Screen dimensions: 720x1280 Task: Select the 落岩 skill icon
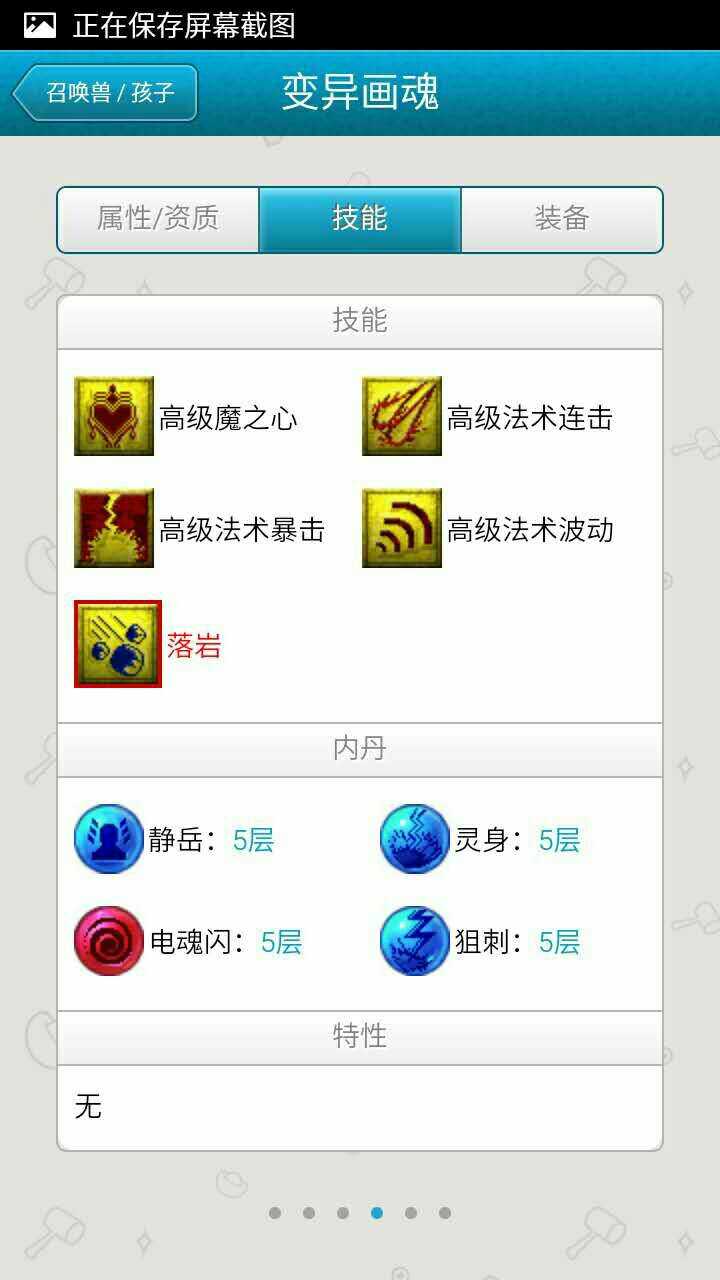point(118,644)
